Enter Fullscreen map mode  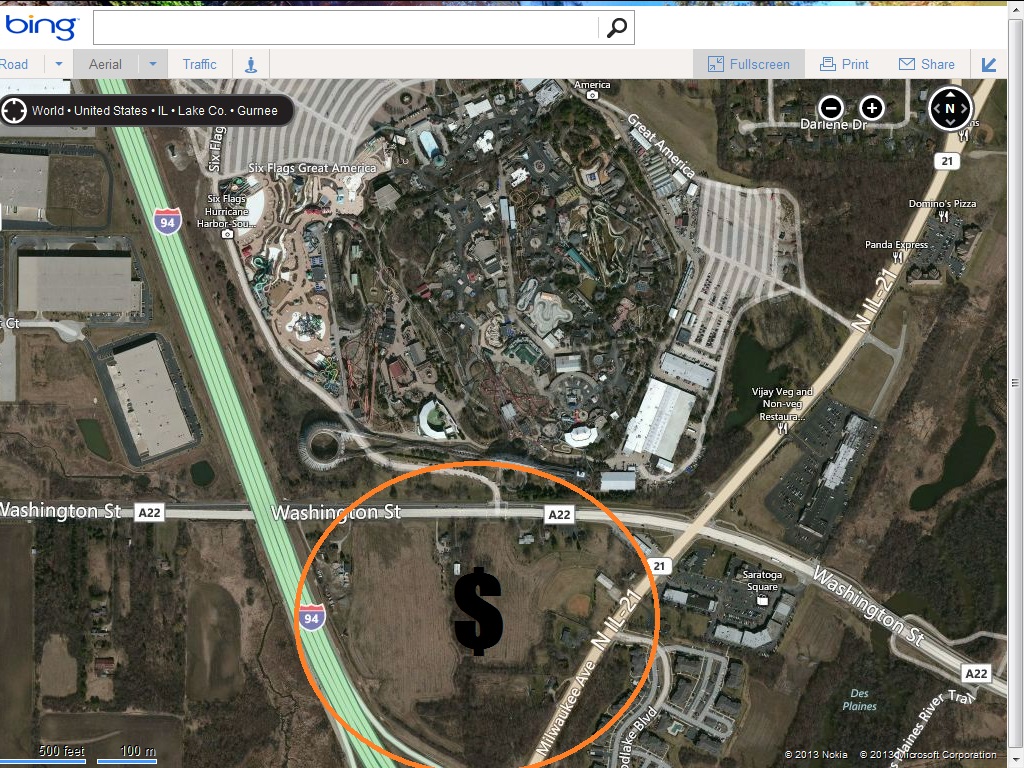749,64
